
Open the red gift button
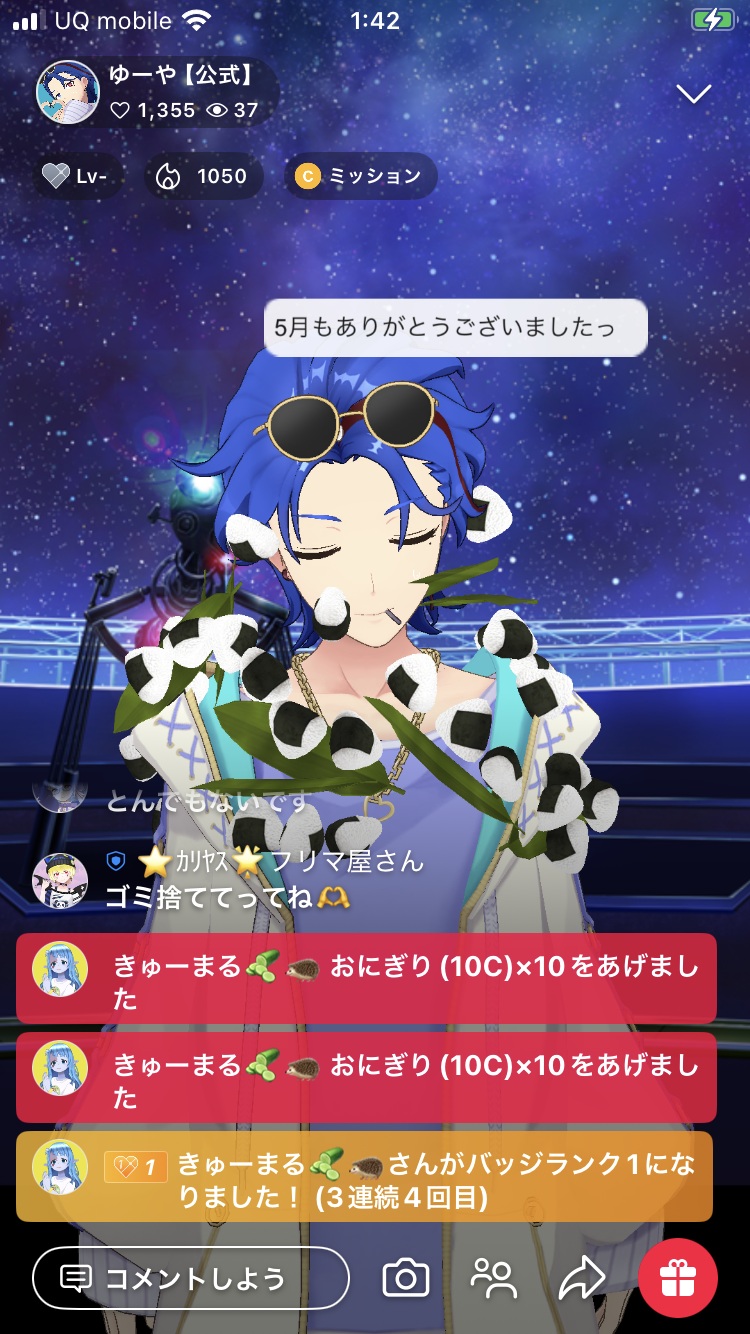click(x=677, y=1277)
